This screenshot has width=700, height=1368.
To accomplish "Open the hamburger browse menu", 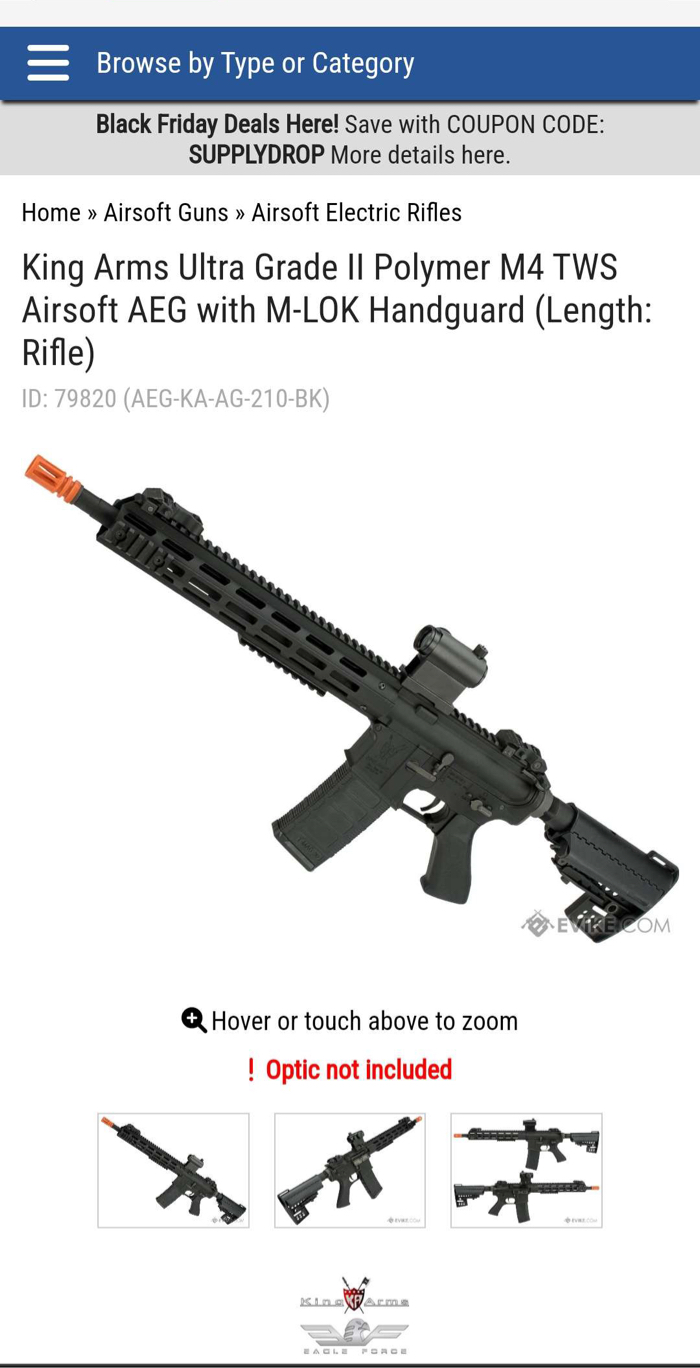I will 48,63.
